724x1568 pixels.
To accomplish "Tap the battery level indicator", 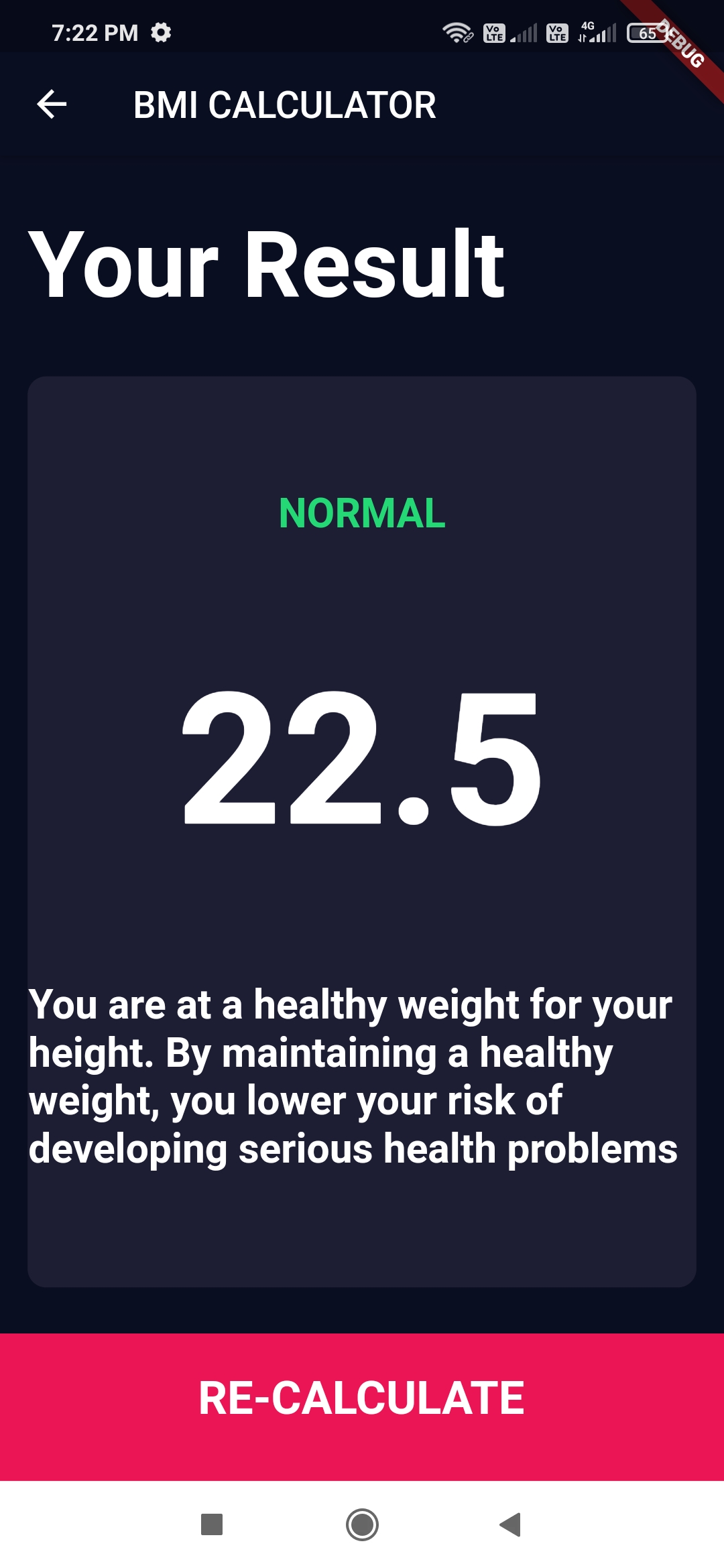I will point(648,31).
